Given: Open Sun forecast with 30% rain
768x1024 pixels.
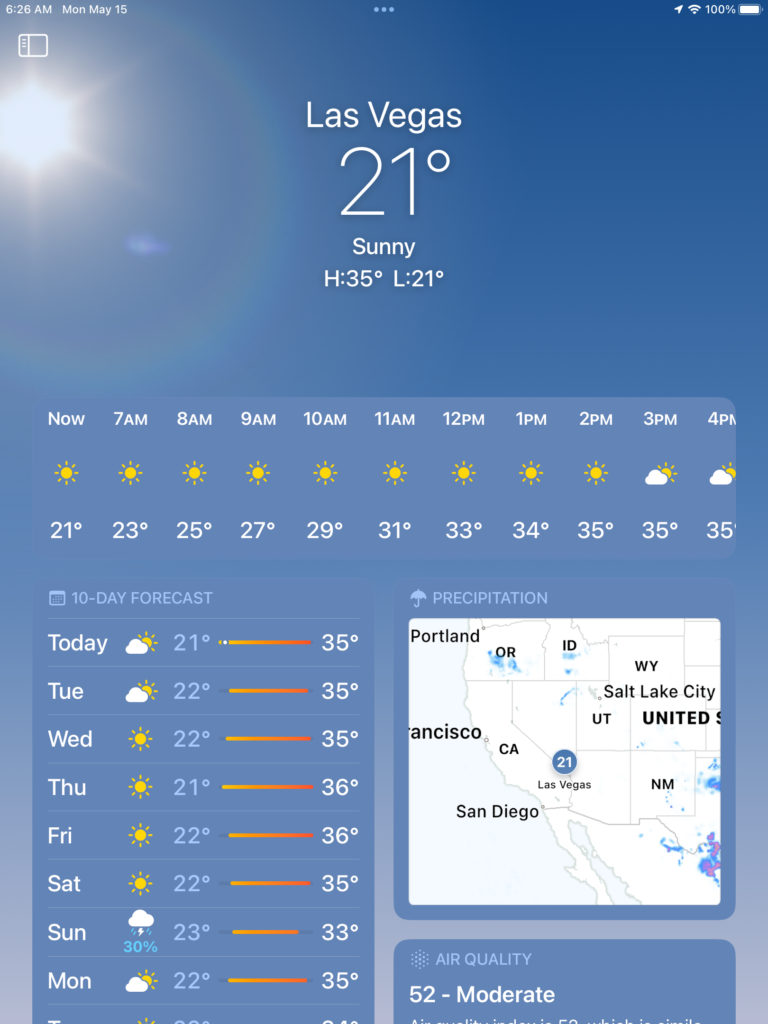Looking at the screenshot, I should tap(203, 932).
